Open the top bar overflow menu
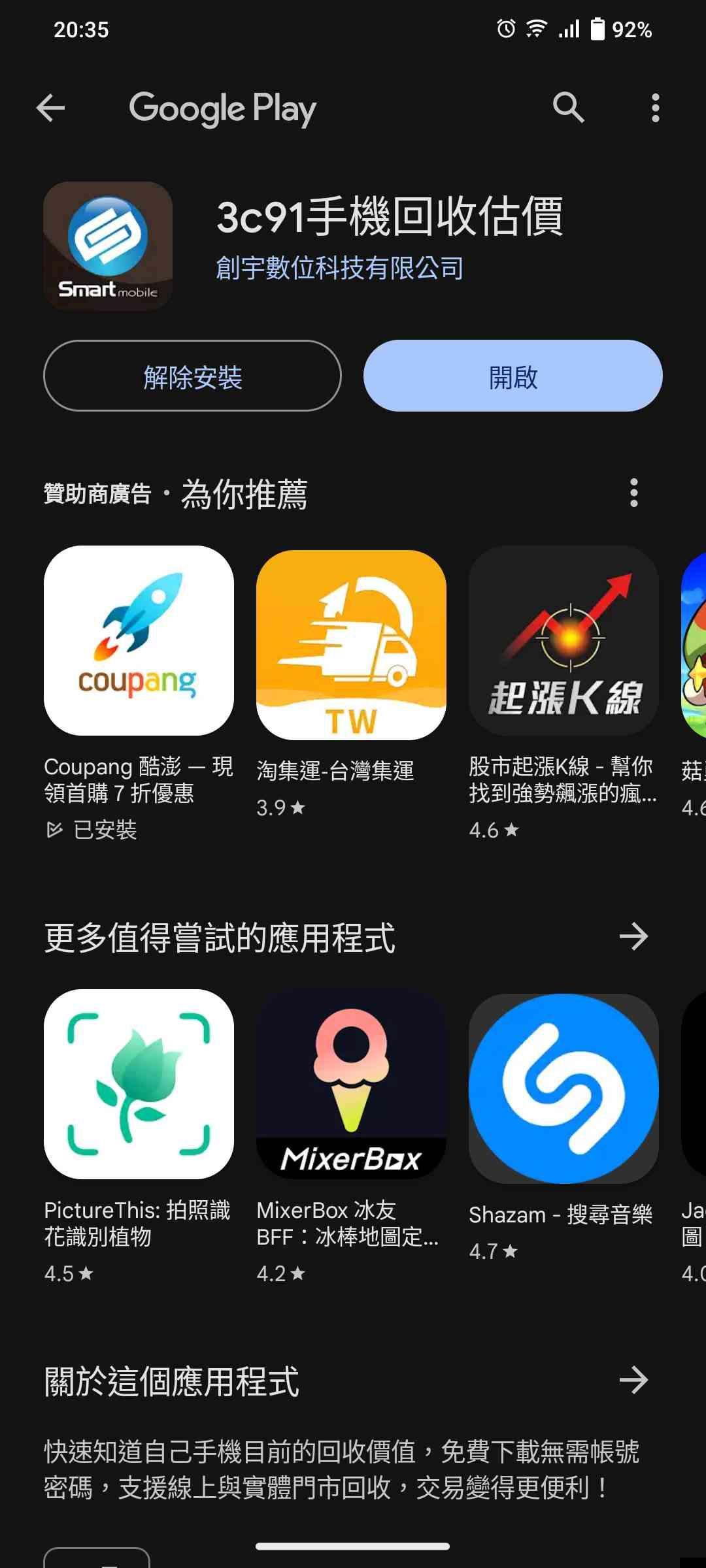Viewport: 706px width, 1568px height. pyautogui.click(x=655, y=108)
